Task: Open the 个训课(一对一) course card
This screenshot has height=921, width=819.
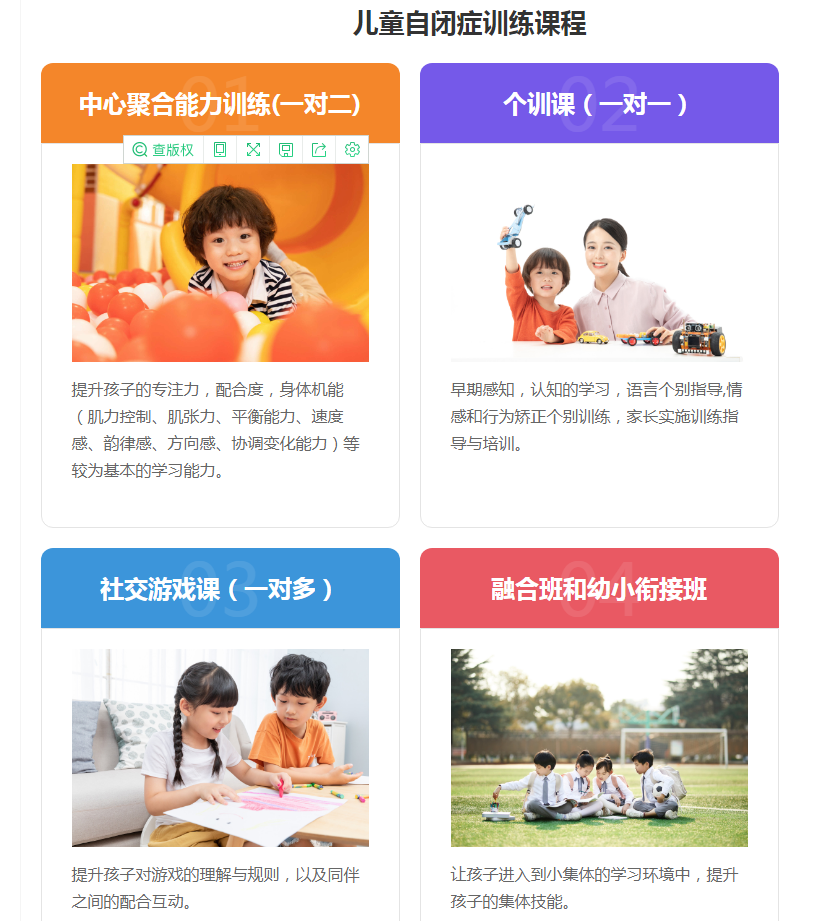Action: (x=598, y=104)
